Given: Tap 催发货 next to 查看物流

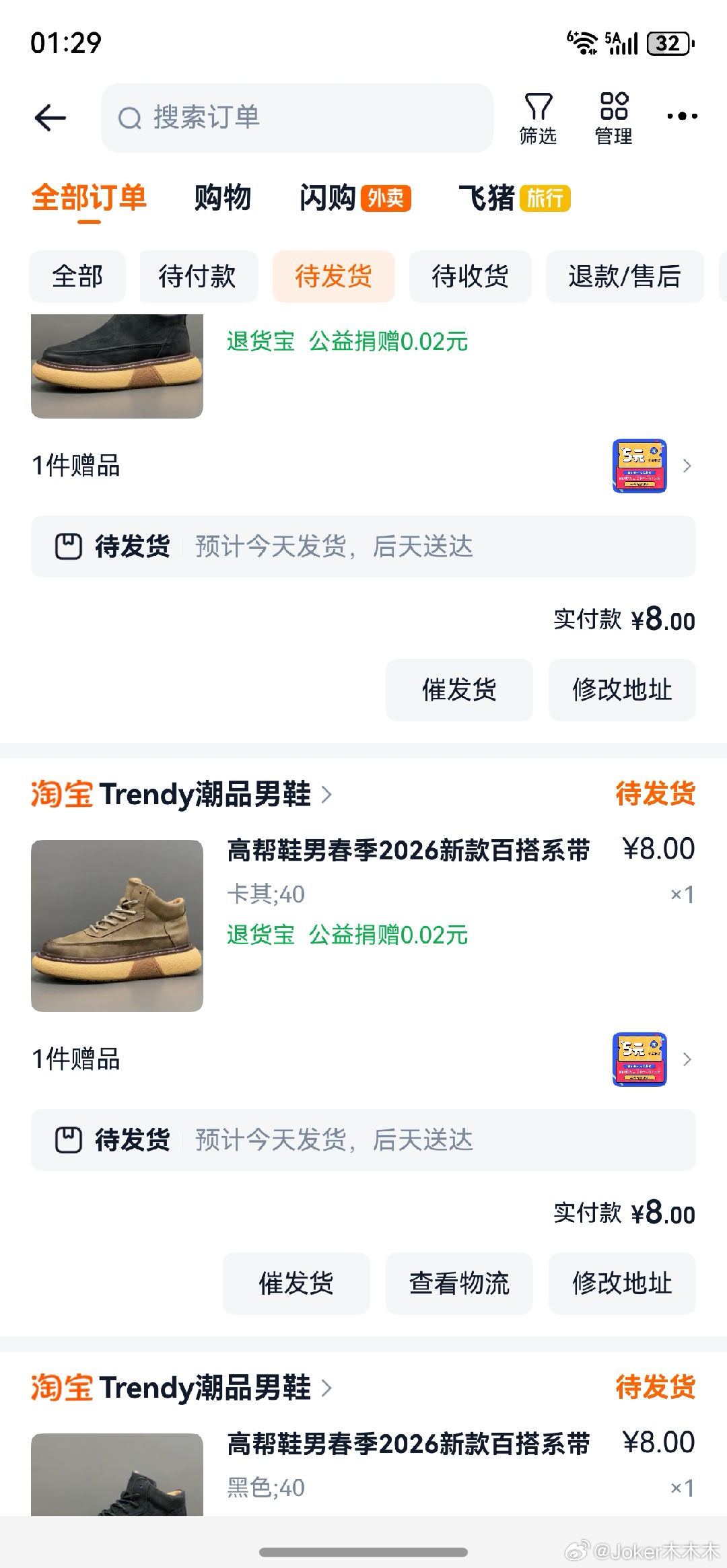Looking at the screenshot, I should click(296, 1283).
